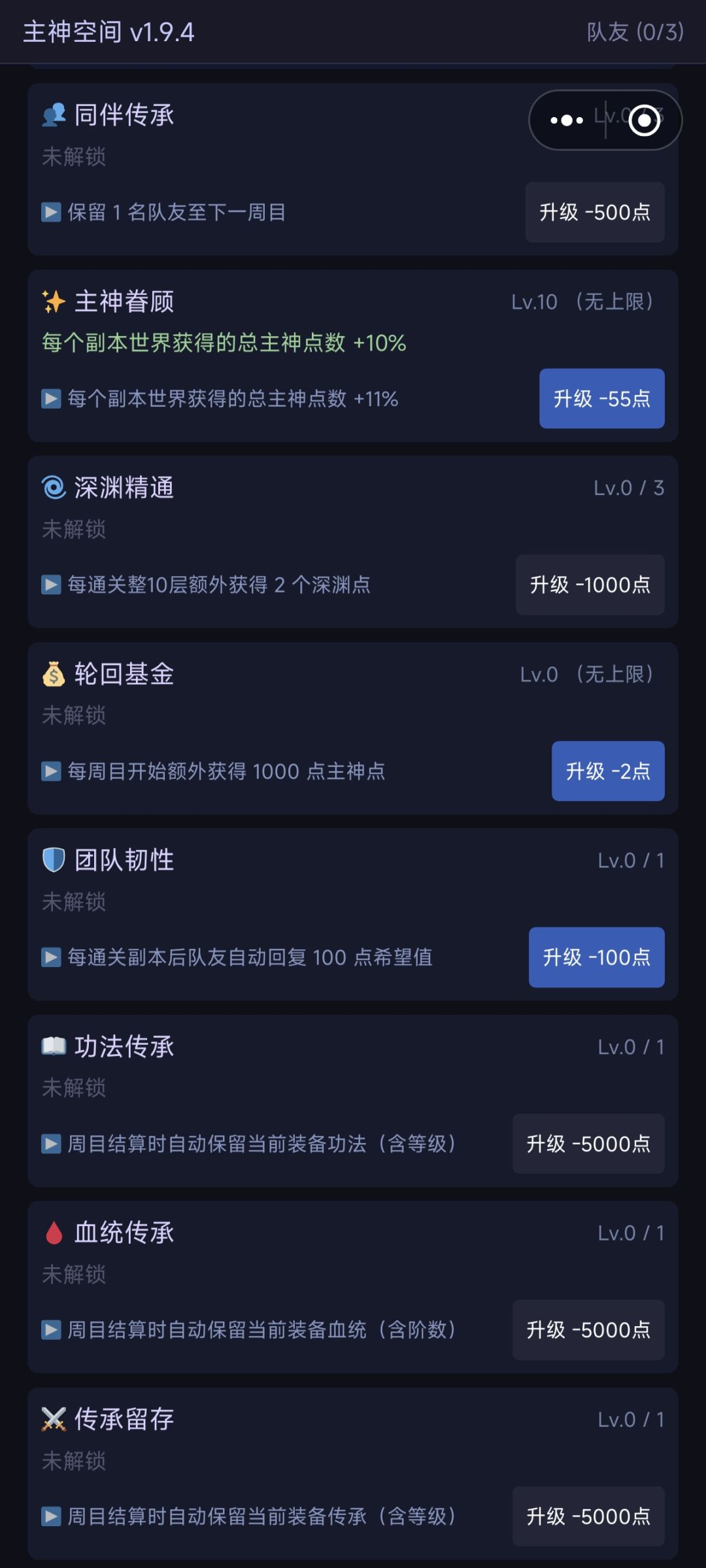Click the play icon before 保留 1 名队友 text
The height and width of the screenshot is (1568, 706).
pos(51,213)
